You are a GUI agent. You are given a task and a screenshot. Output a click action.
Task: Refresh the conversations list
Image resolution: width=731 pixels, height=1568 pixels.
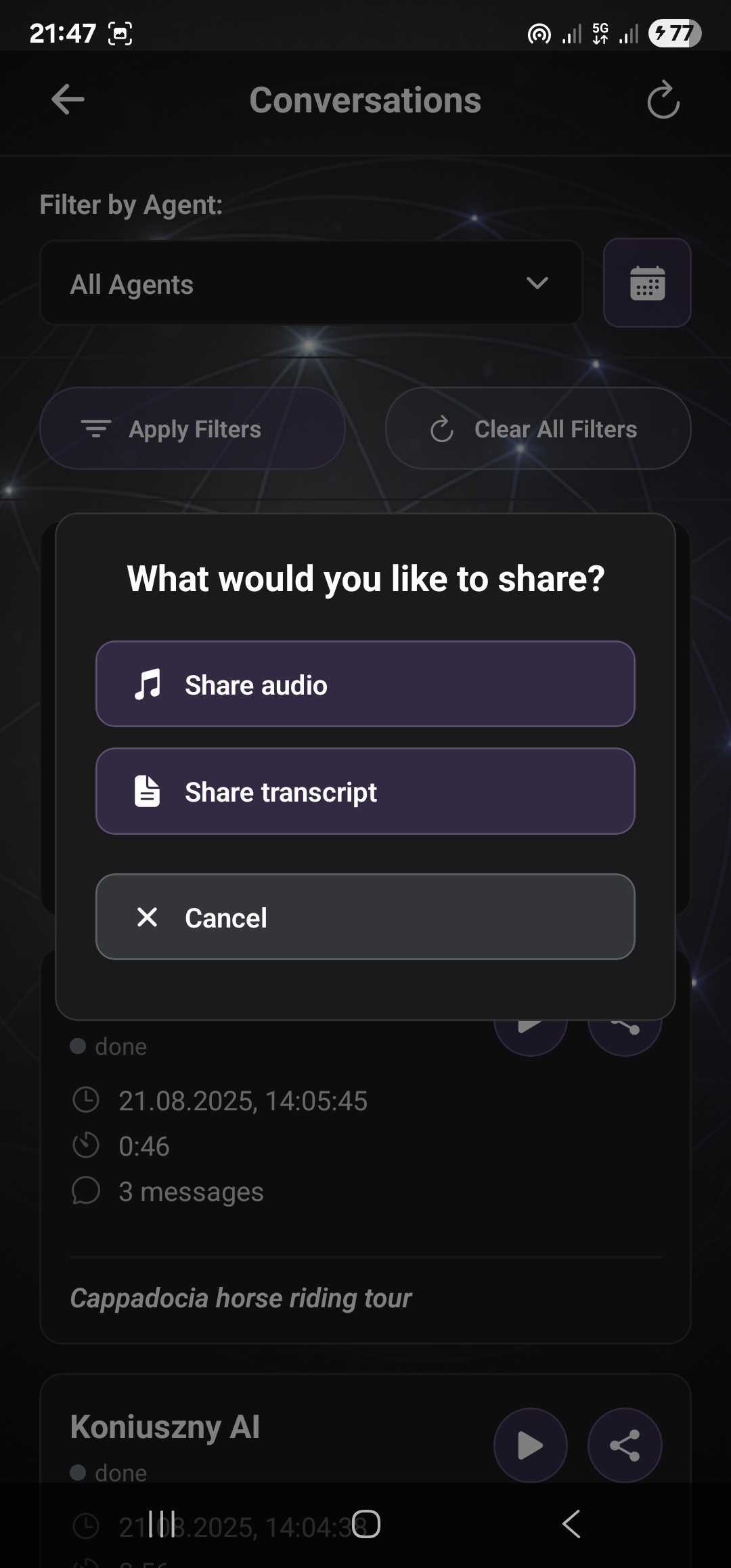663,100
